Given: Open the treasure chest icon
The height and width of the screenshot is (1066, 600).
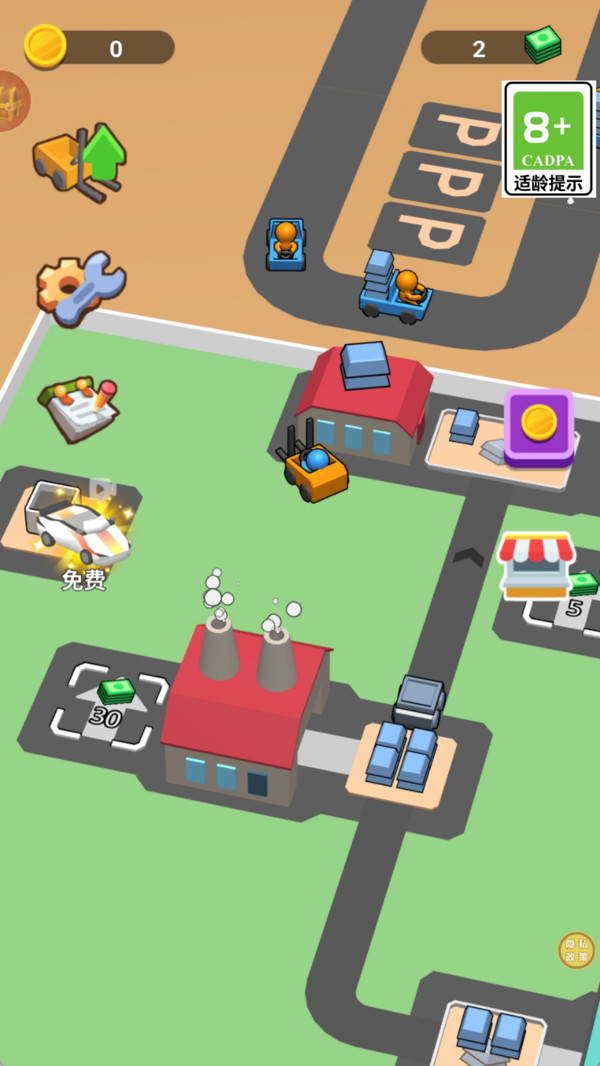Looking at the screenshot, I should click(12, 101).
